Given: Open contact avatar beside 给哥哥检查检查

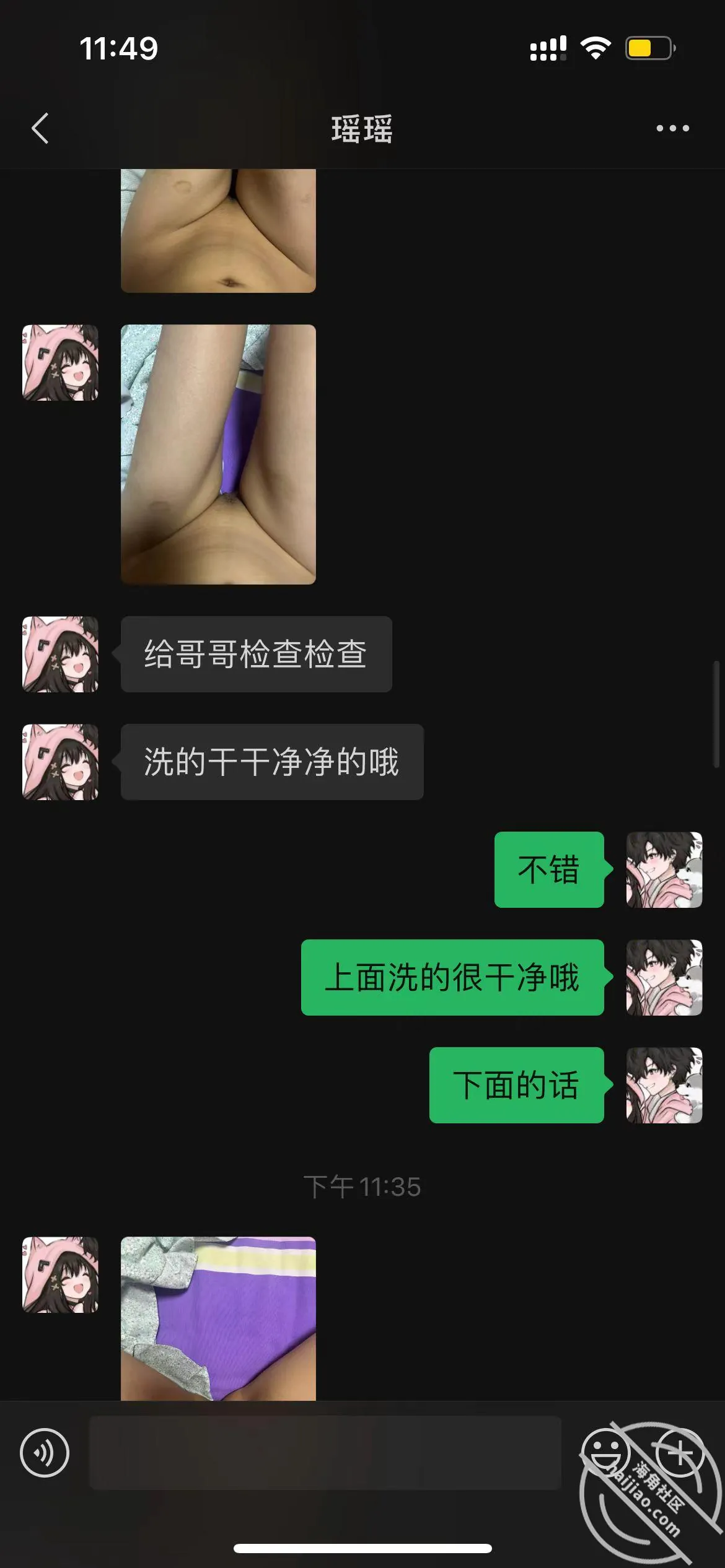Looking at the screenshot, I should (x=60, y=654).
